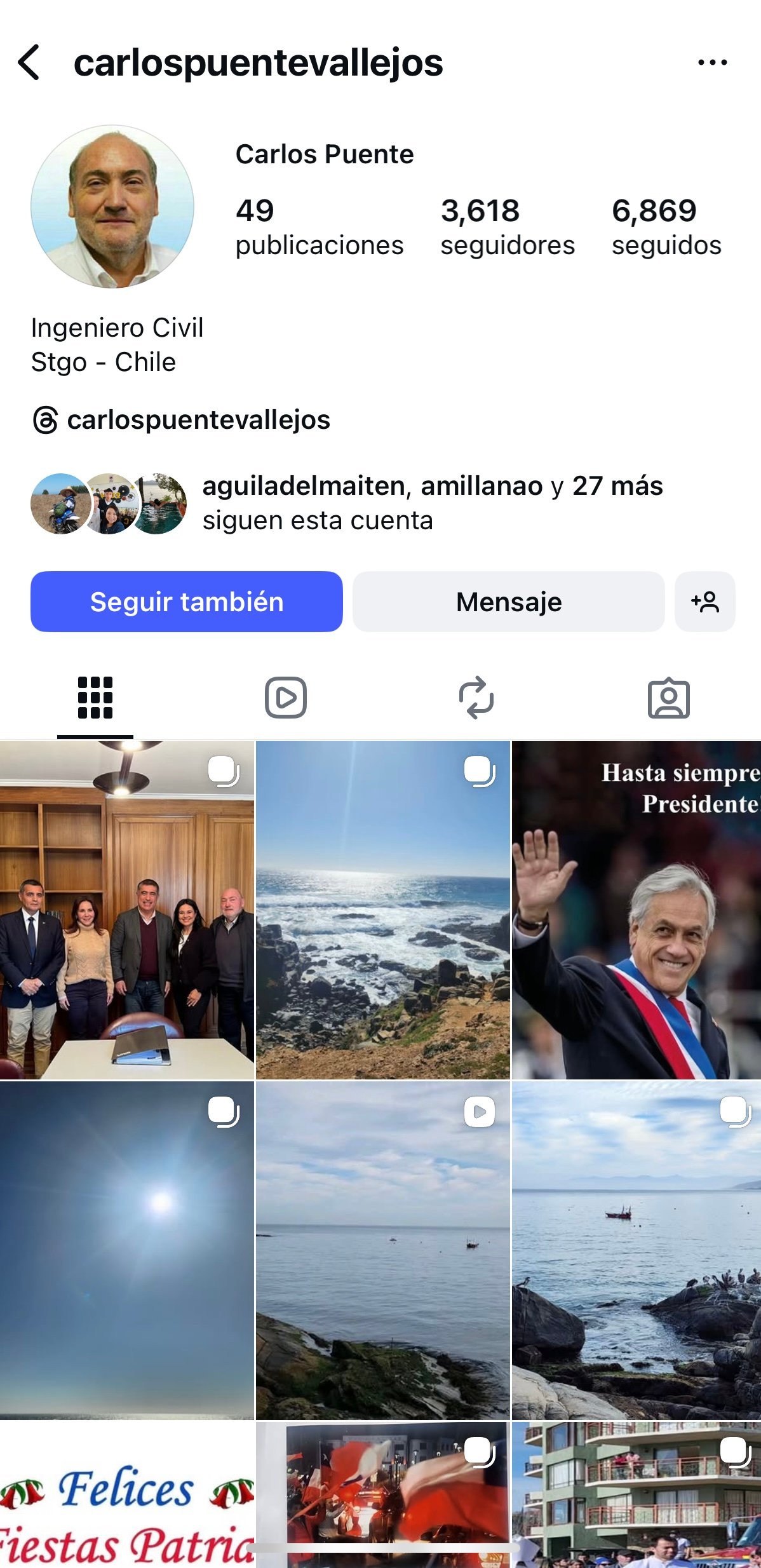Open the three-dot options menu
761x1568 pixels.
[712, 62]
